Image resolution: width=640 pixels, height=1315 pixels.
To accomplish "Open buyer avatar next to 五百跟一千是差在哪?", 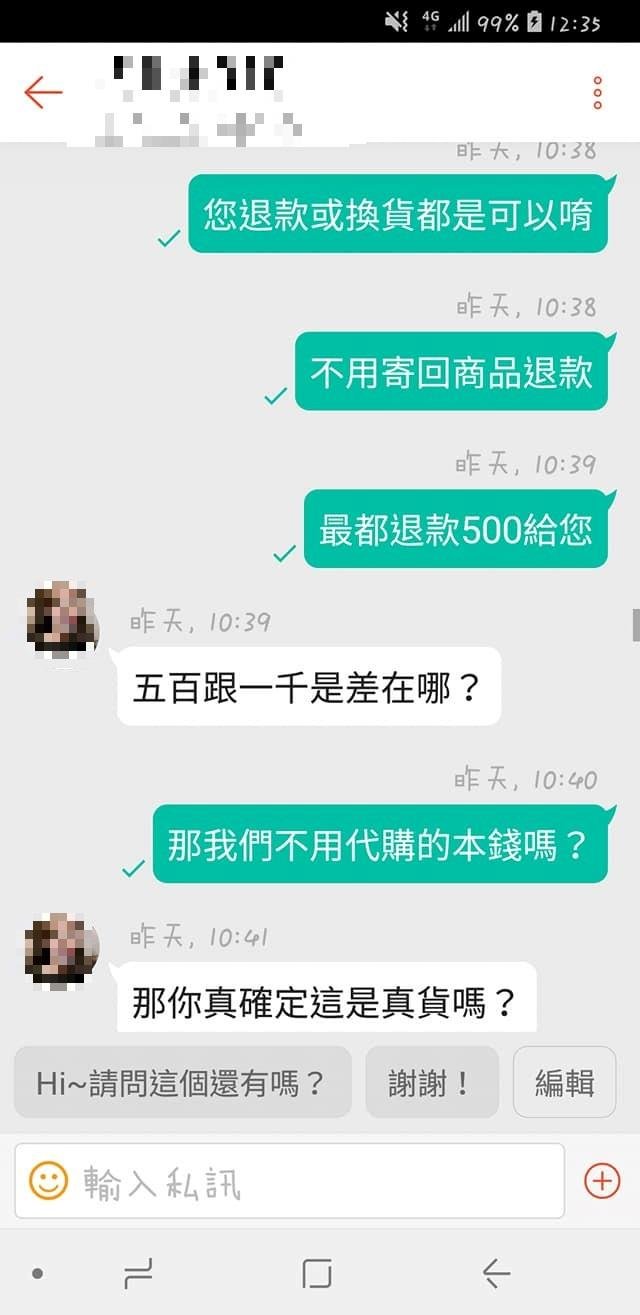I will click(x=62, y=619).
